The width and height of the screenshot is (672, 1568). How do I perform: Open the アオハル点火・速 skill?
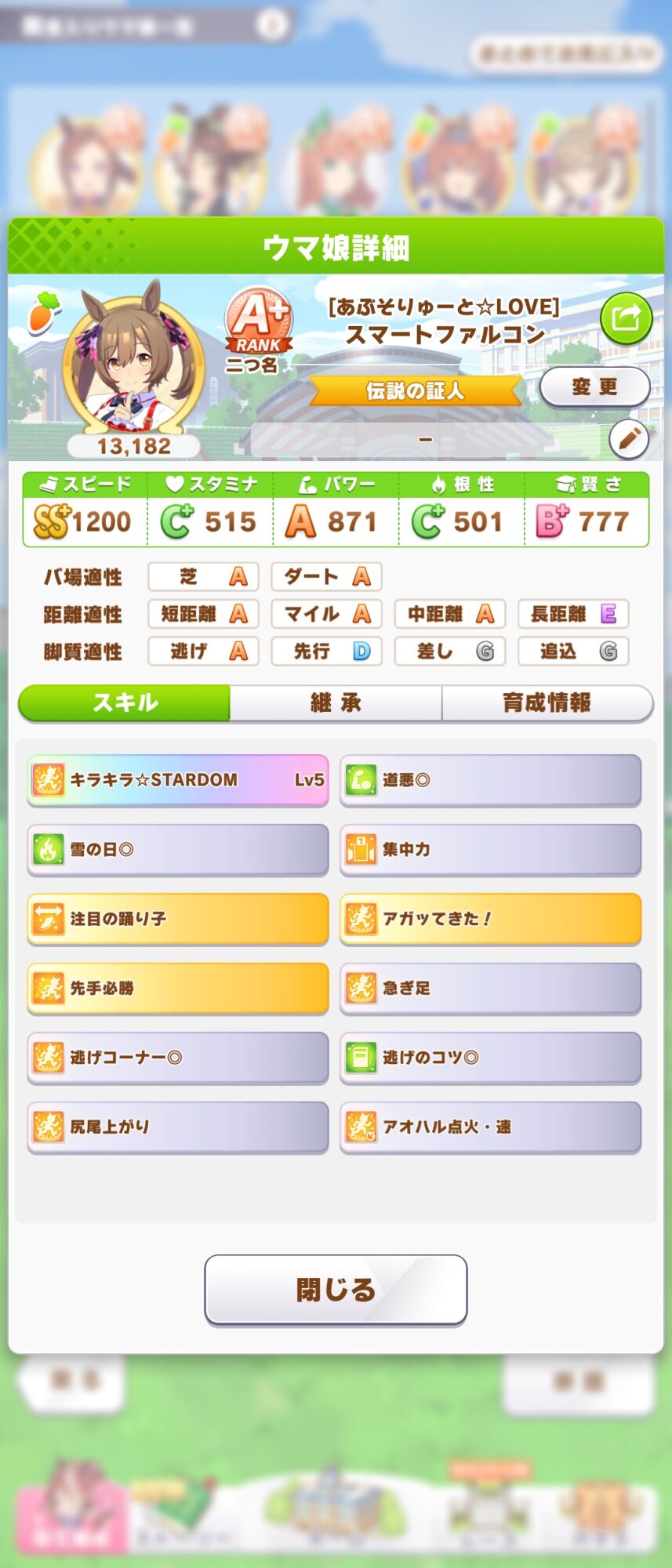(x=490, y=1127)
